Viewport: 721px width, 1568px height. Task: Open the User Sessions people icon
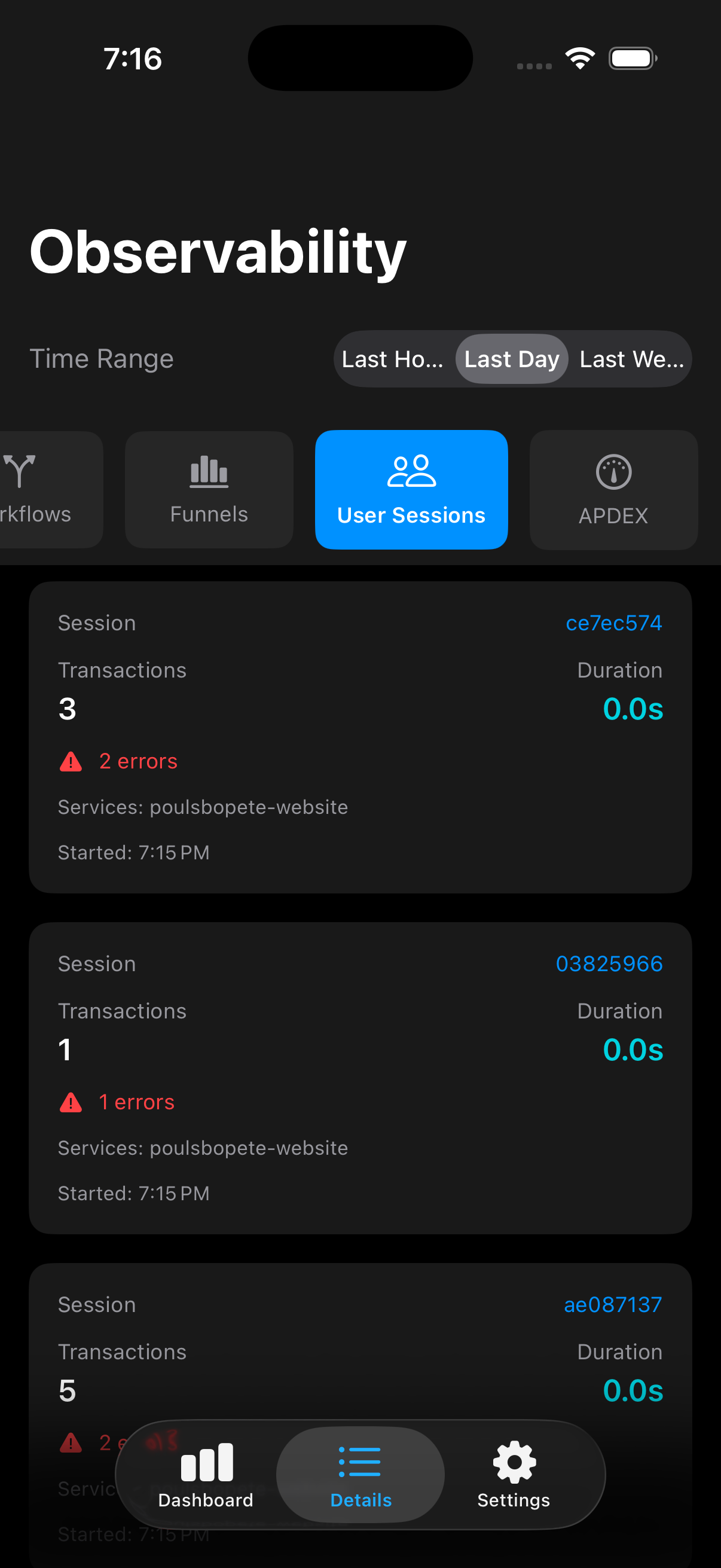pyautogui.click(x=411, y=472)
